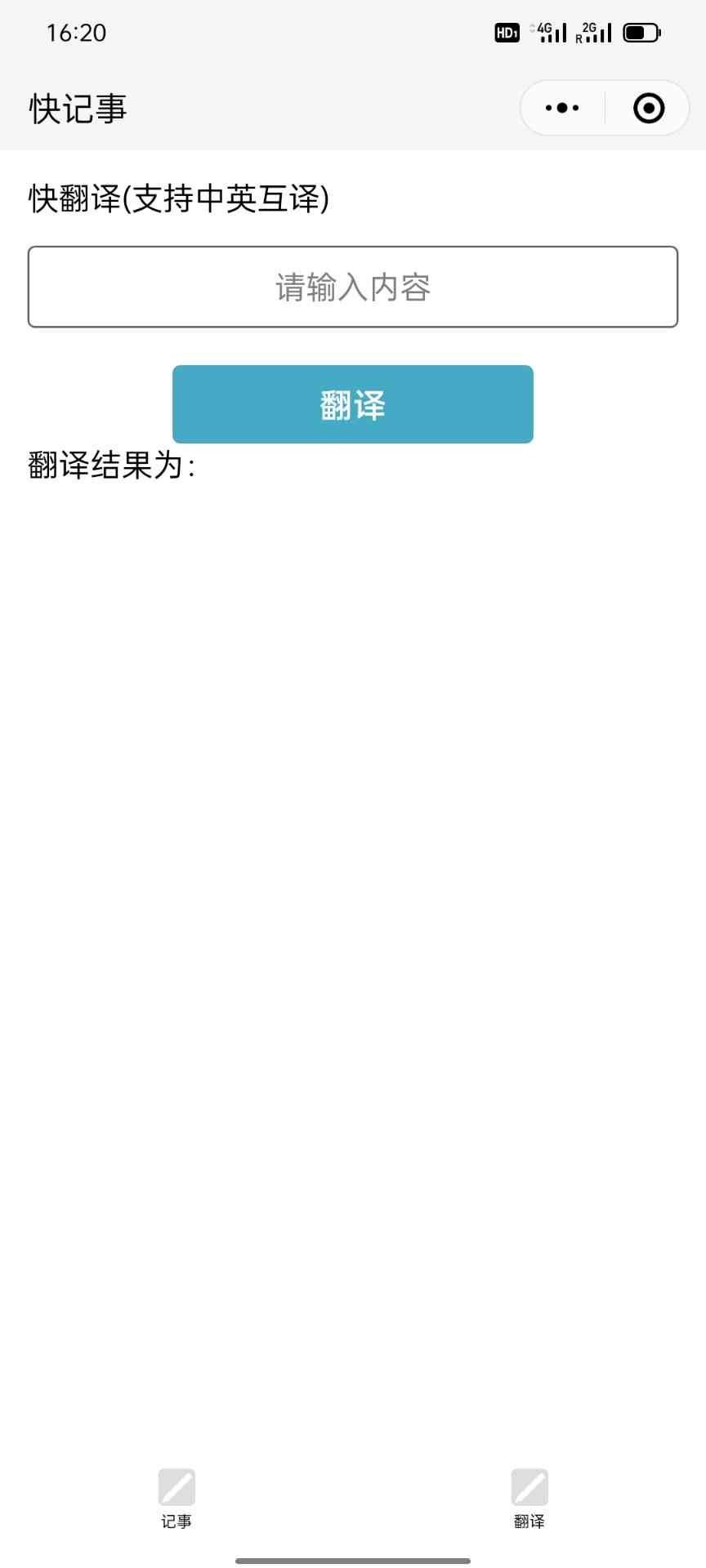Click the battery indicator
The height and width of the screenshot is (1568, 706).
641,32
